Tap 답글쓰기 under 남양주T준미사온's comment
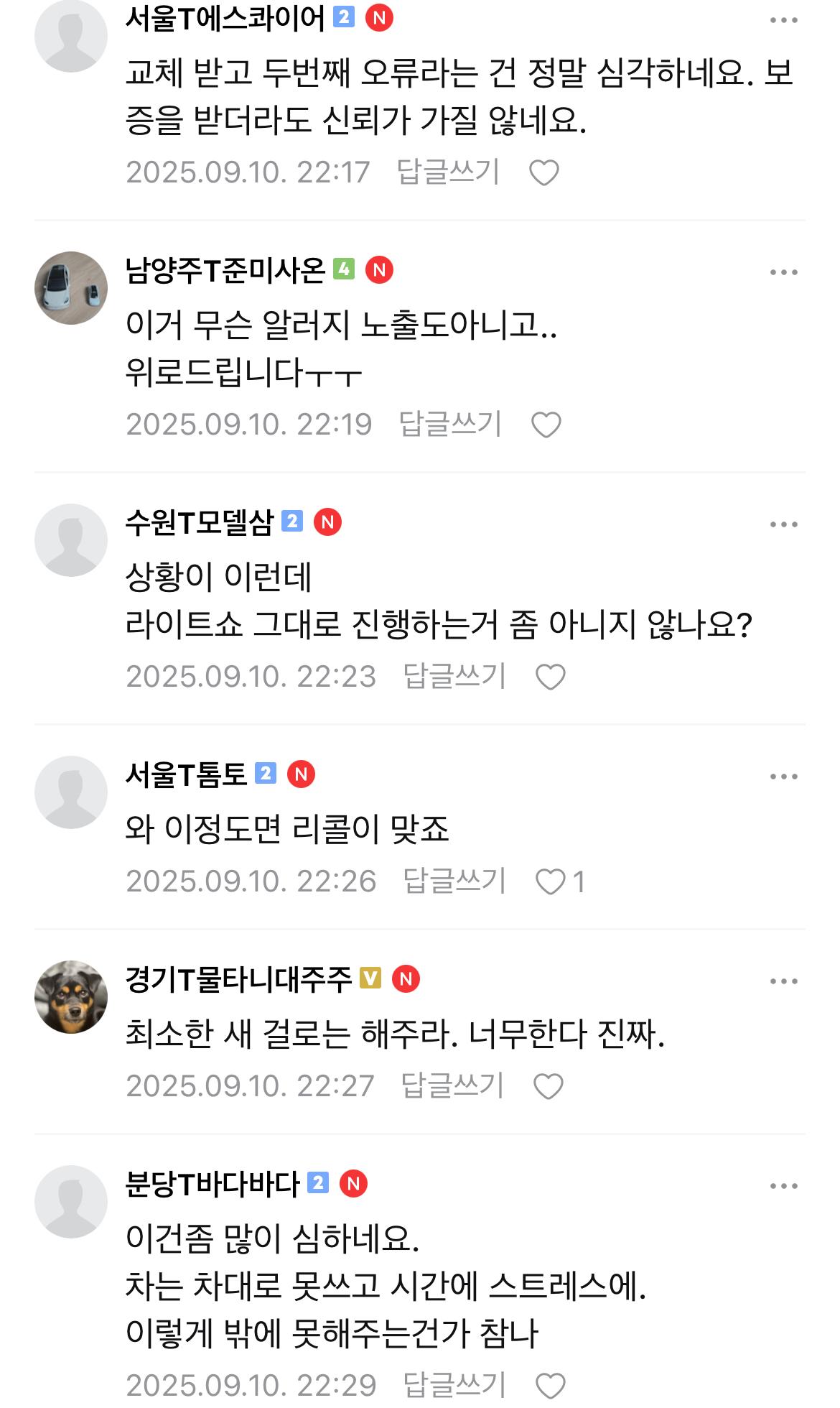This screenshot has height=1408, width=840. click(x=450, y=424)
